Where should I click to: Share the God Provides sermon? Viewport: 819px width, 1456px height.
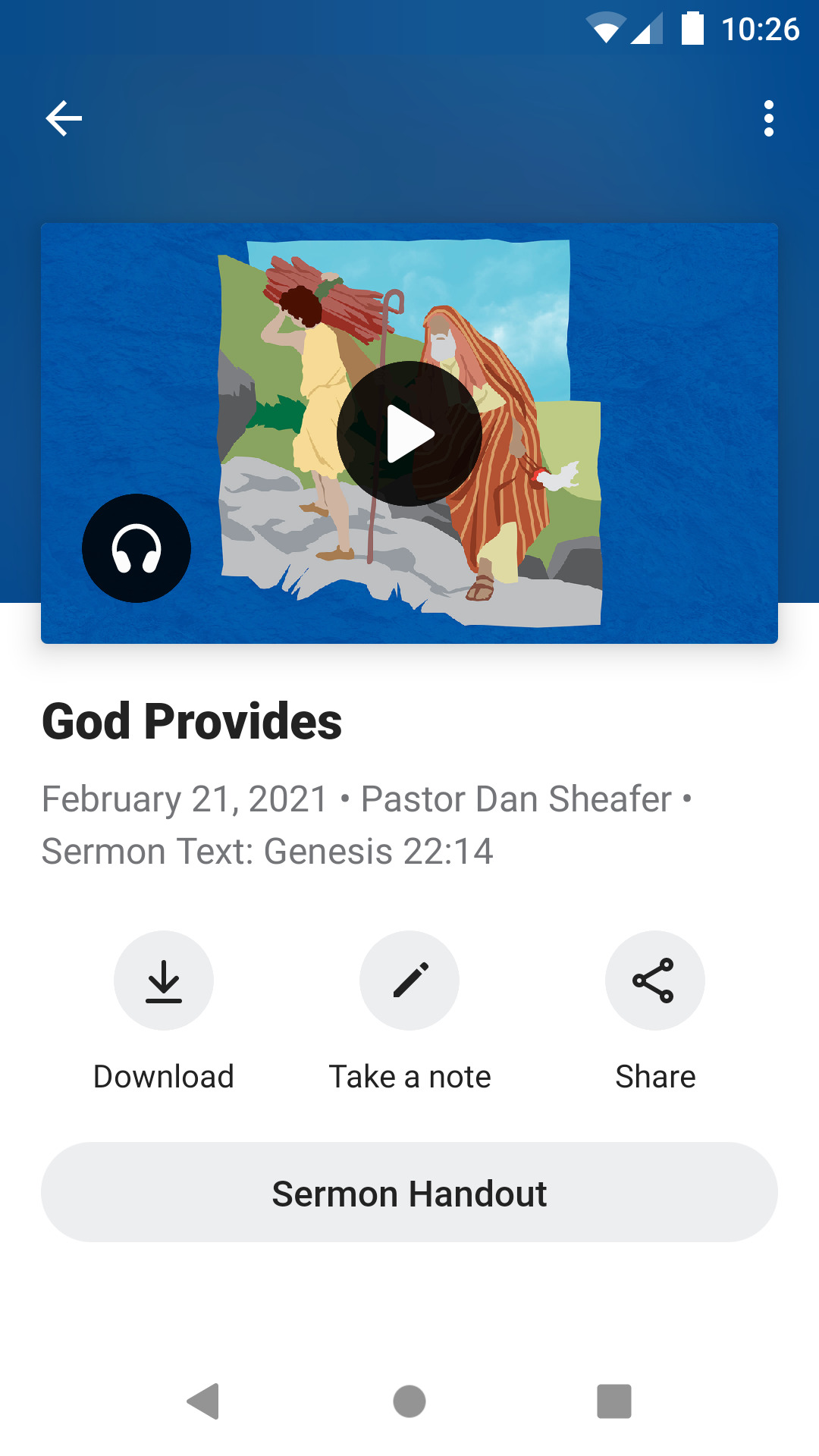click(x=654, y=981)
